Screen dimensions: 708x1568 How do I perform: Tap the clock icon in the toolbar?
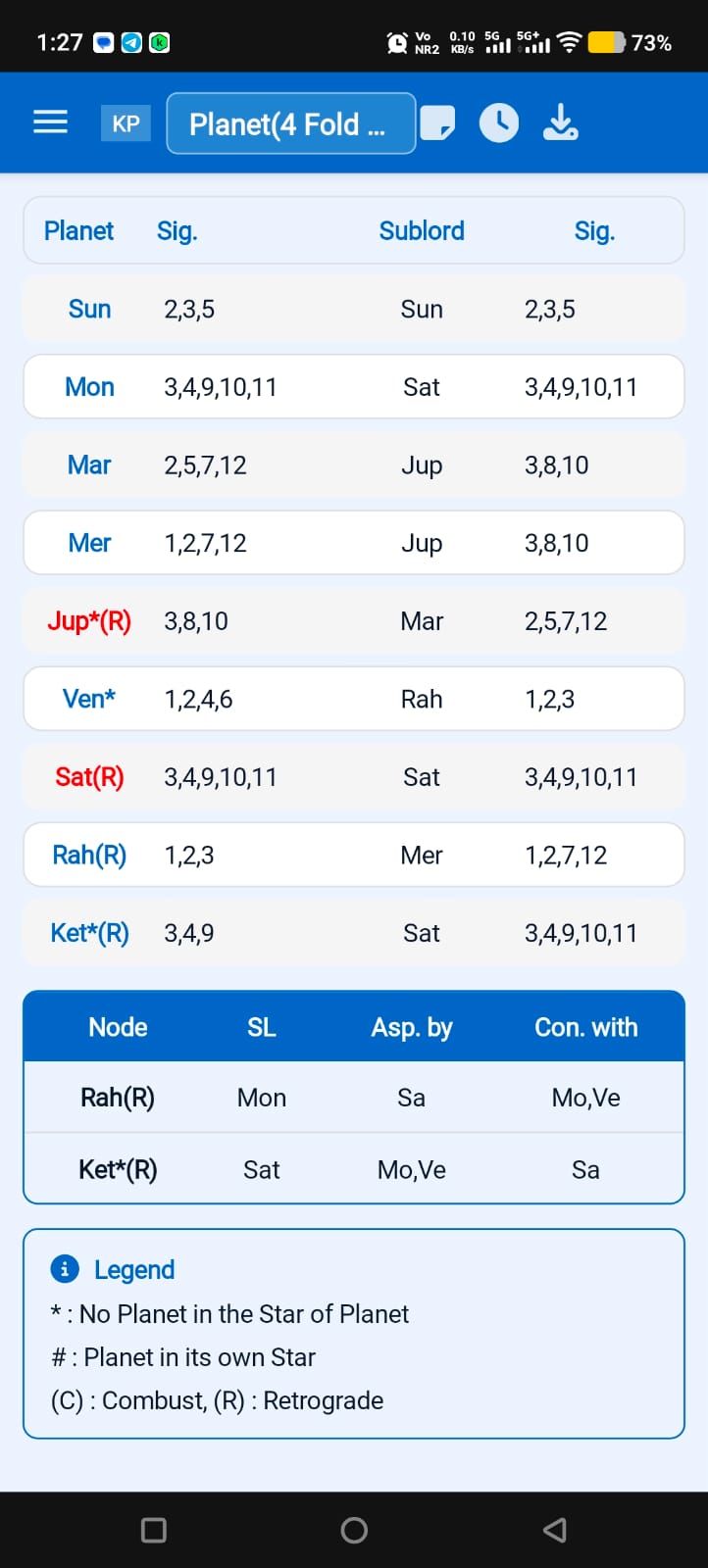[499, 123]
